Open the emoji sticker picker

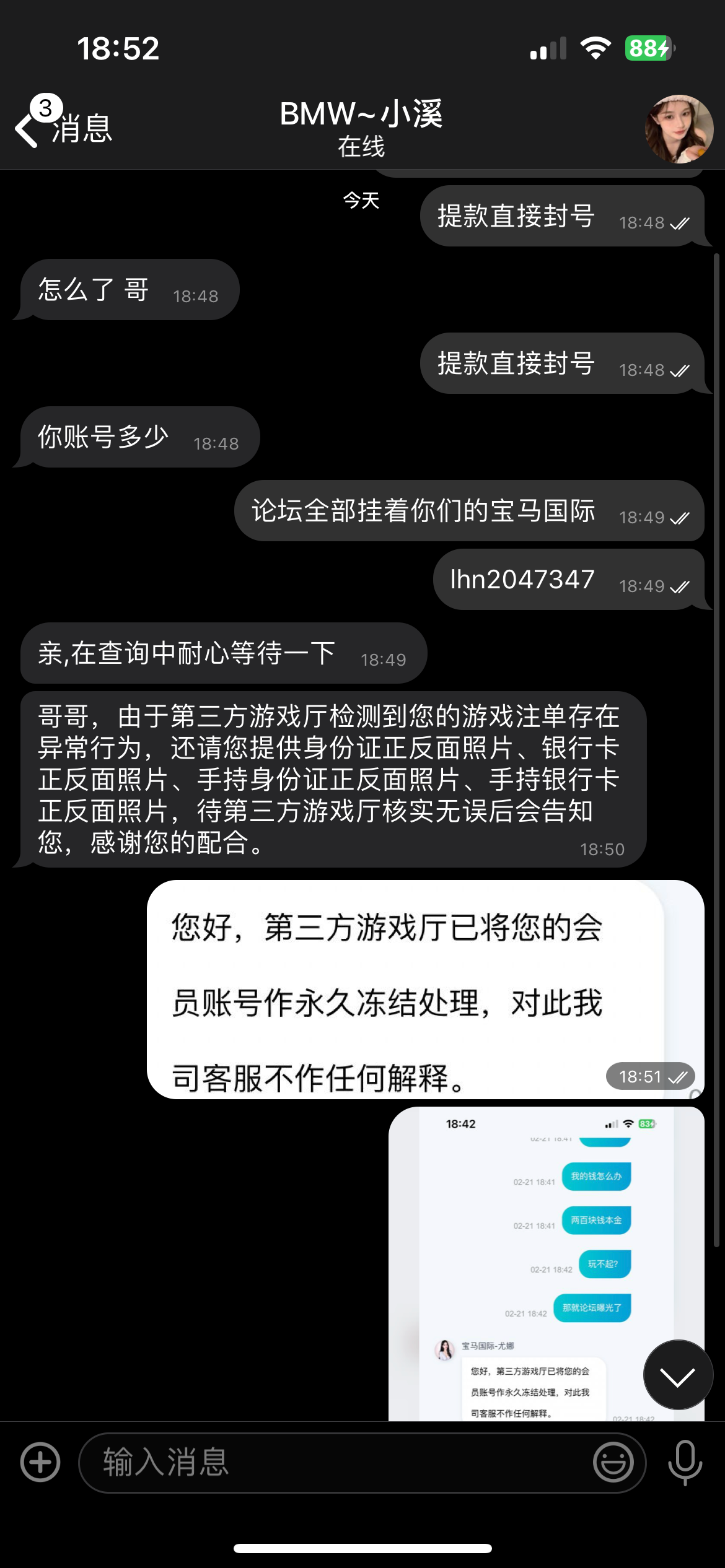point(613,1463)
